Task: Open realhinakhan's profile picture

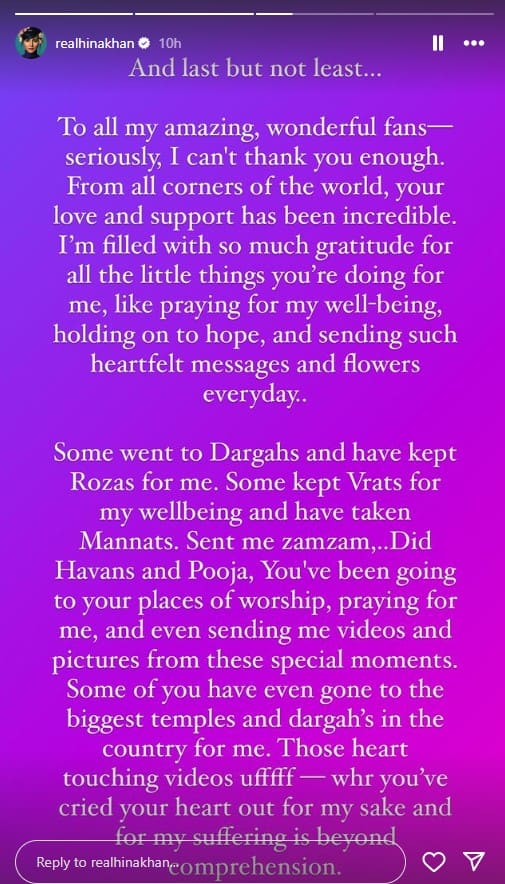Action: click(x=31, y=43)
